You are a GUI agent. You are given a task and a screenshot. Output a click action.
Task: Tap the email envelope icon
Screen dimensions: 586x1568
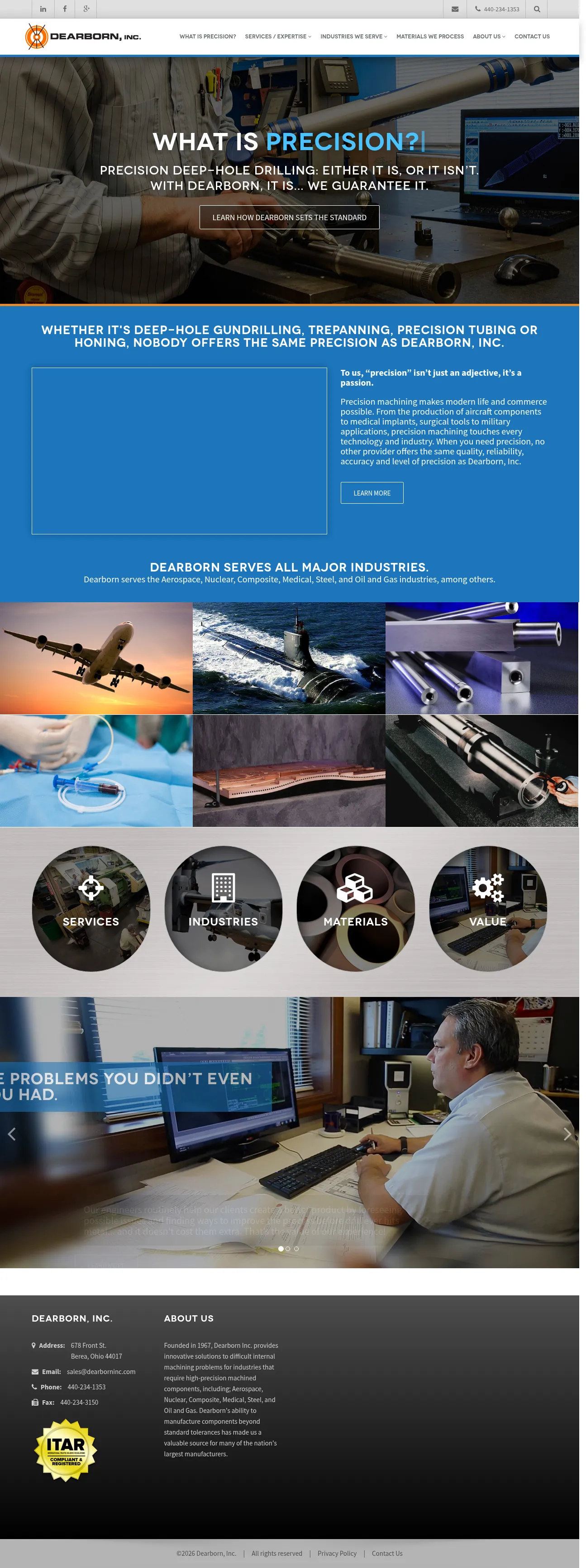(x=454, y=9)
